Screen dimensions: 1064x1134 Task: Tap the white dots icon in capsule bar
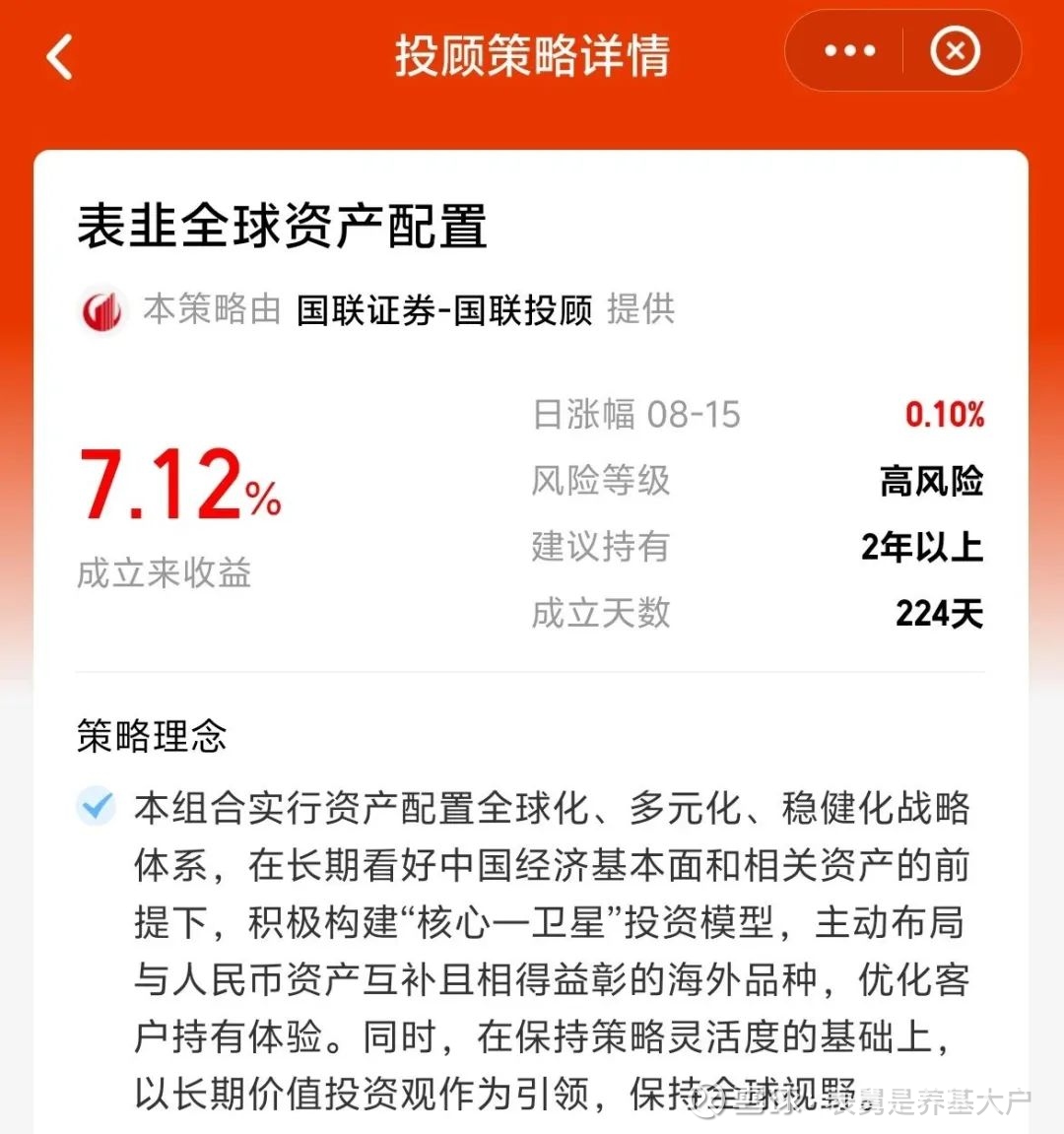tap(849, 50)
